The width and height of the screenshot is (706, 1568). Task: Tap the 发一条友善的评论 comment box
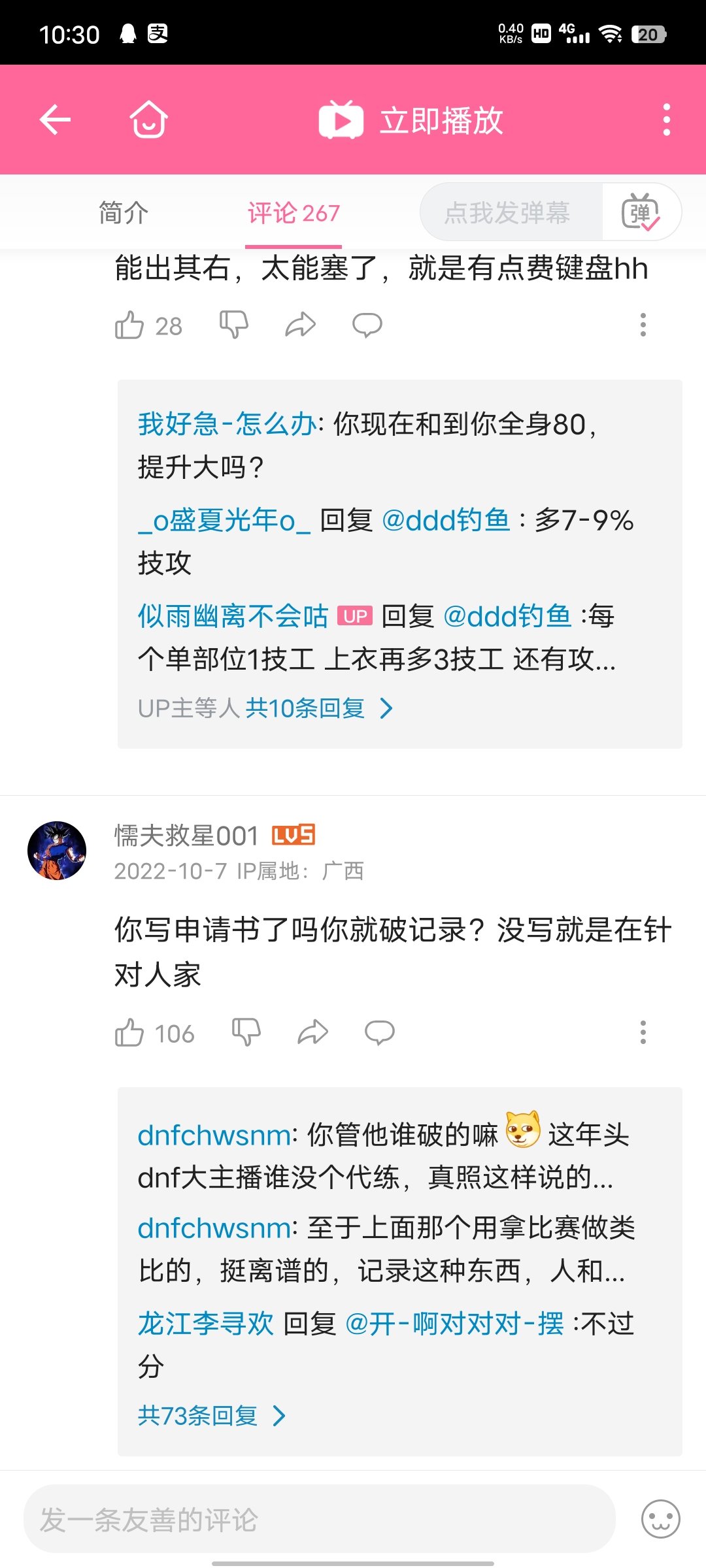pos(320,1519)
